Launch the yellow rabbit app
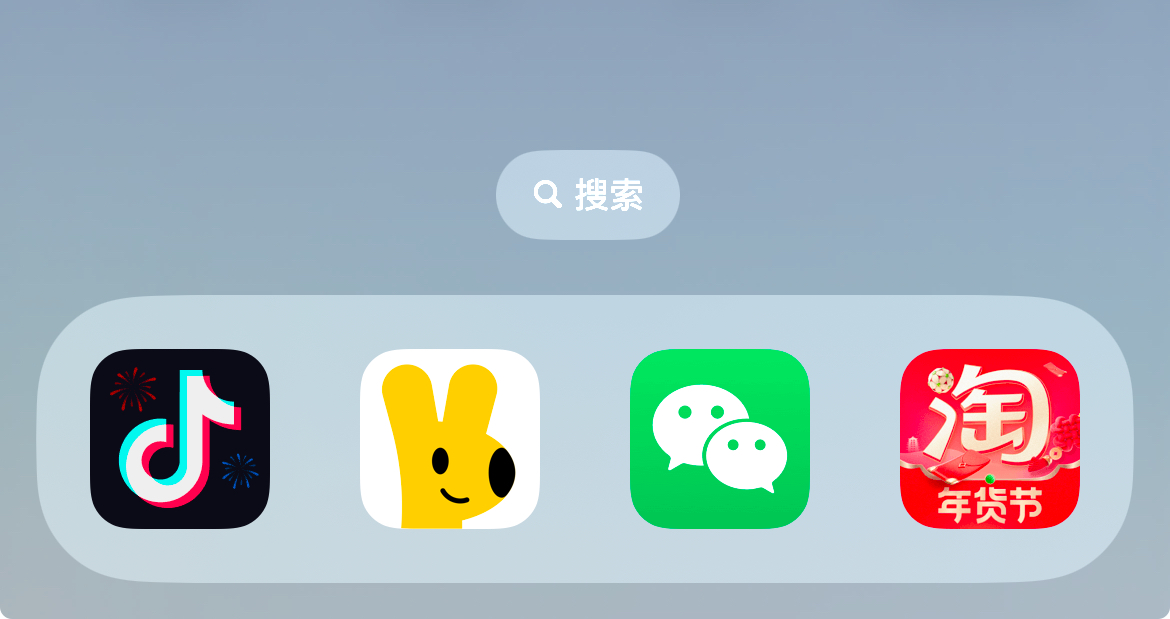 450,438
